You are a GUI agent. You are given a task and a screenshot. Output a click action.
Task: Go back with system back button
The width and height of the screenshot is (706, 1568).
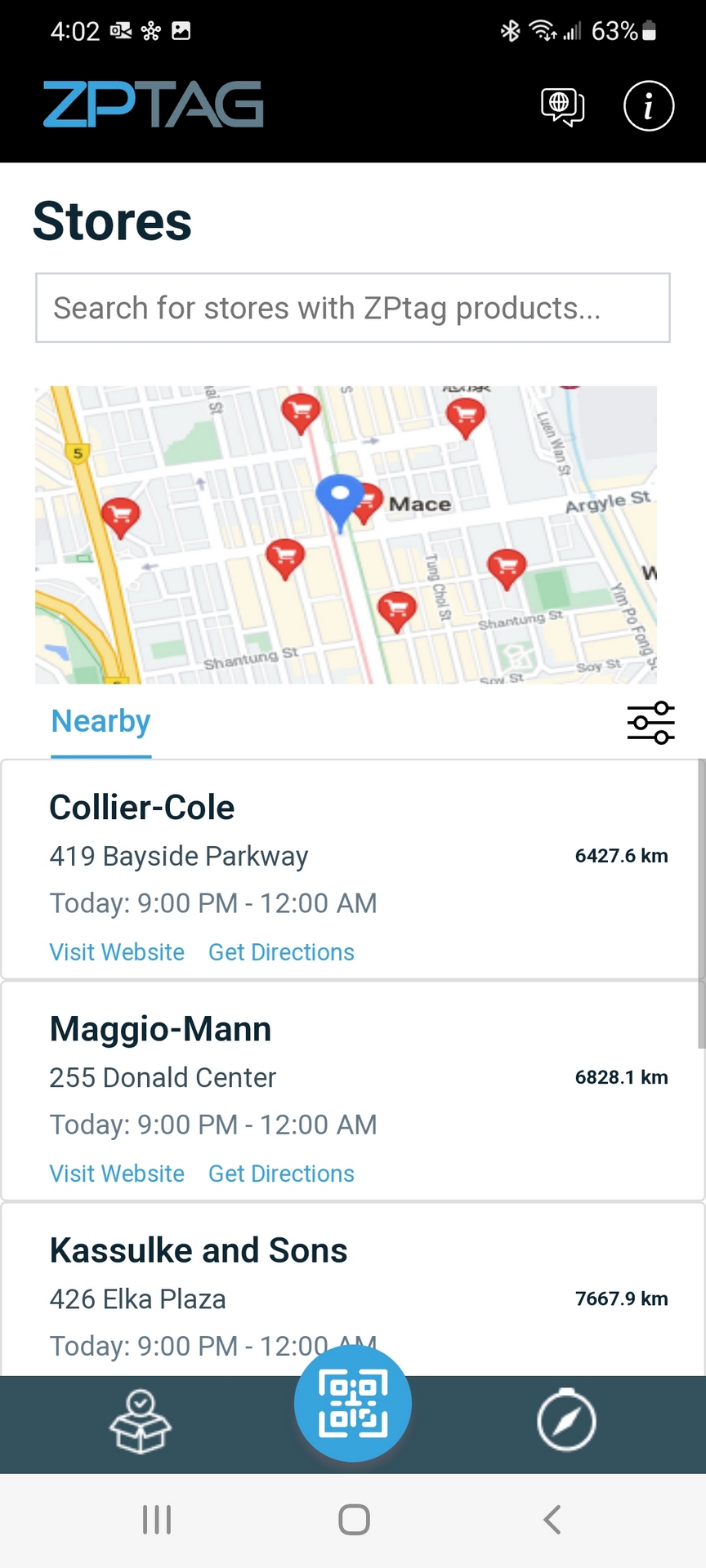click(x=552, y=1520)
